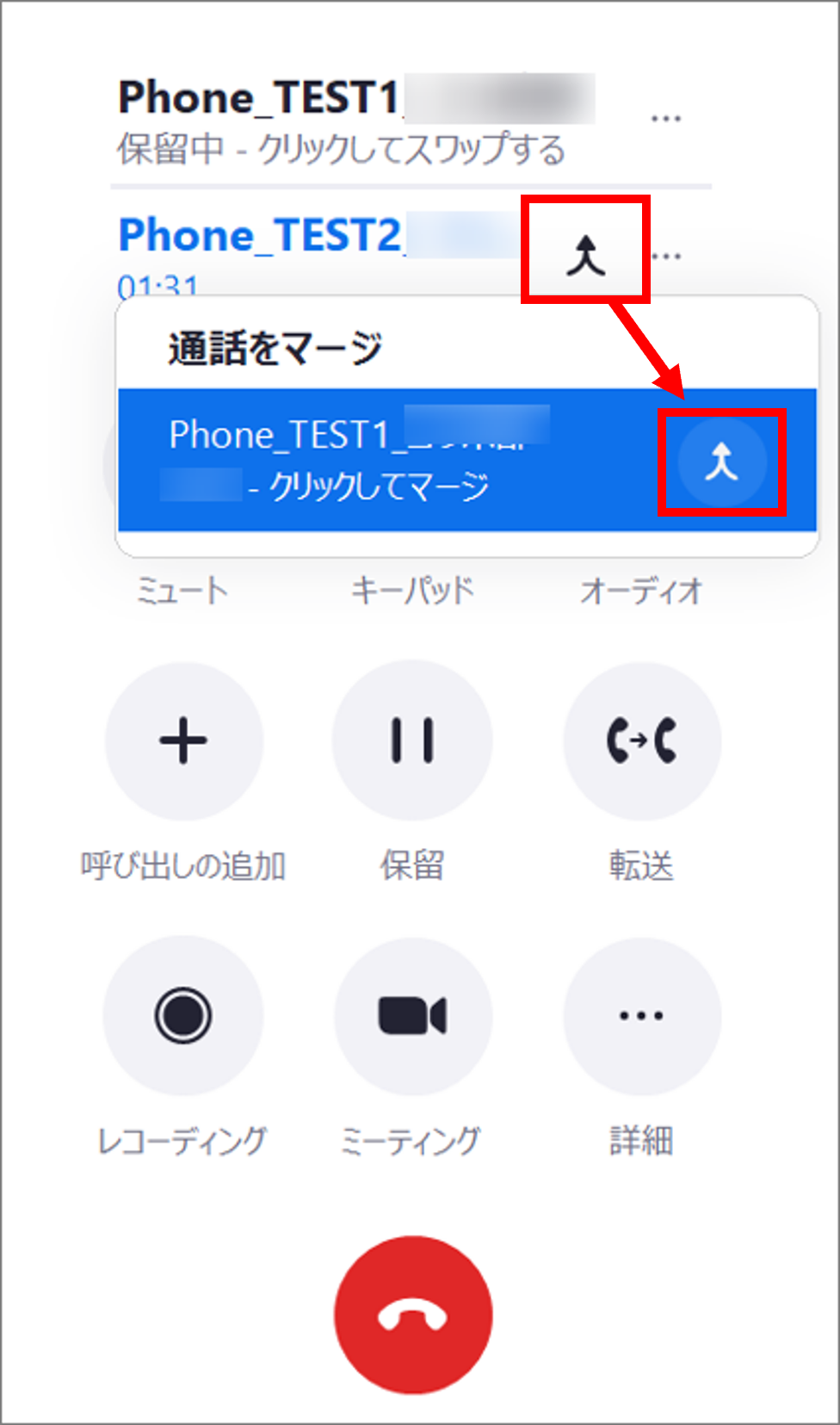Put the call on hold (保留)

coord(412,740)
